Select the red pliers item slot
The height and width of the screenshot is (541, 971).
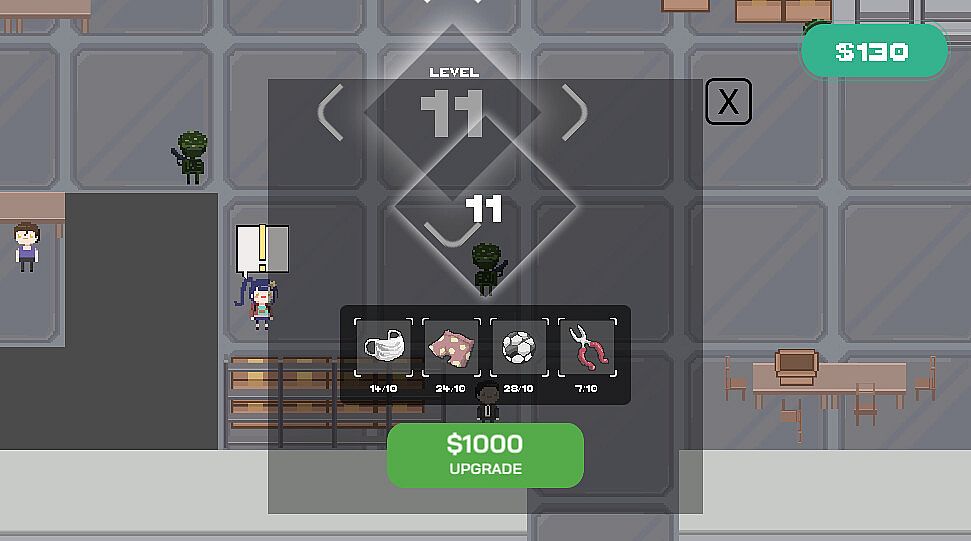(586, 348)
